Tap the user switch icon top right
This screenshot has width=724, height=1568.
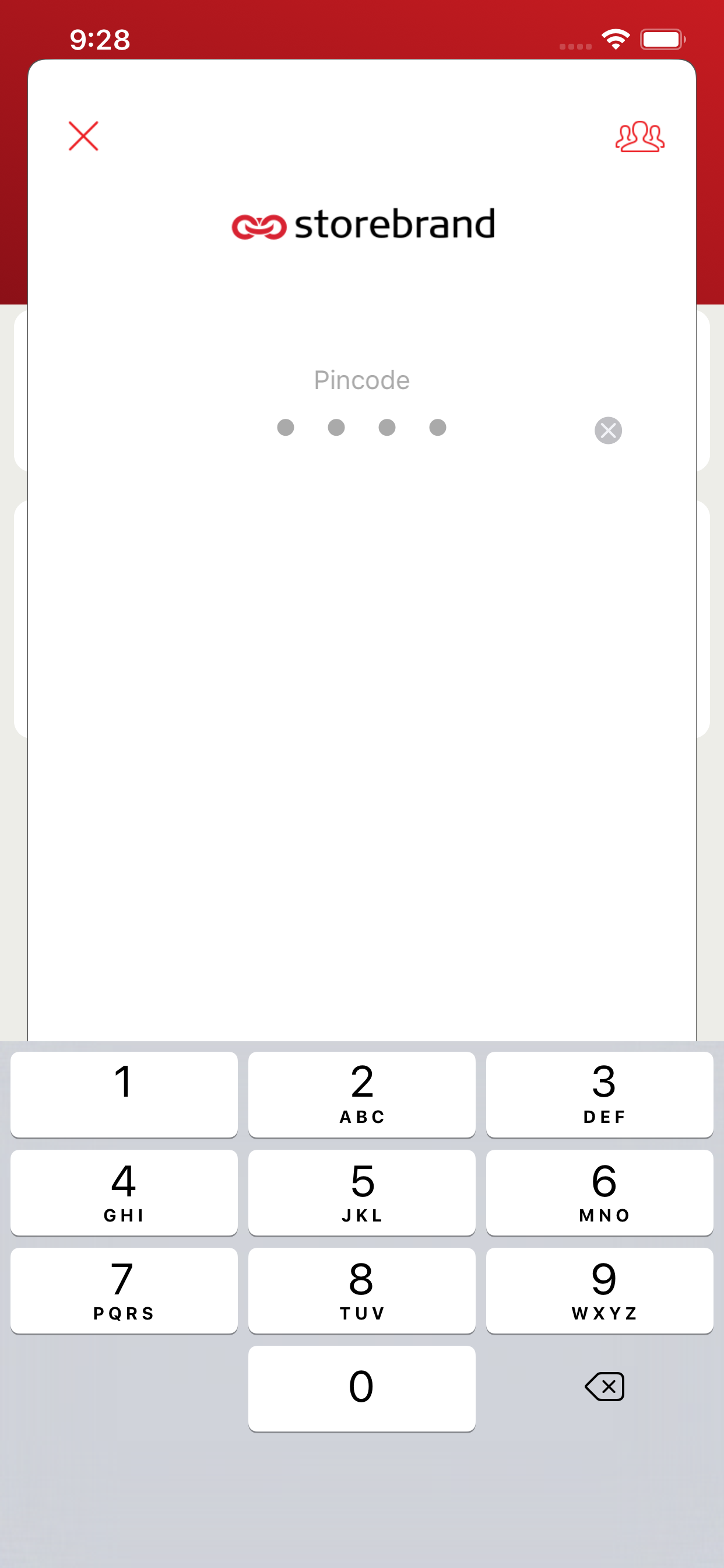(x=640, y=136)
